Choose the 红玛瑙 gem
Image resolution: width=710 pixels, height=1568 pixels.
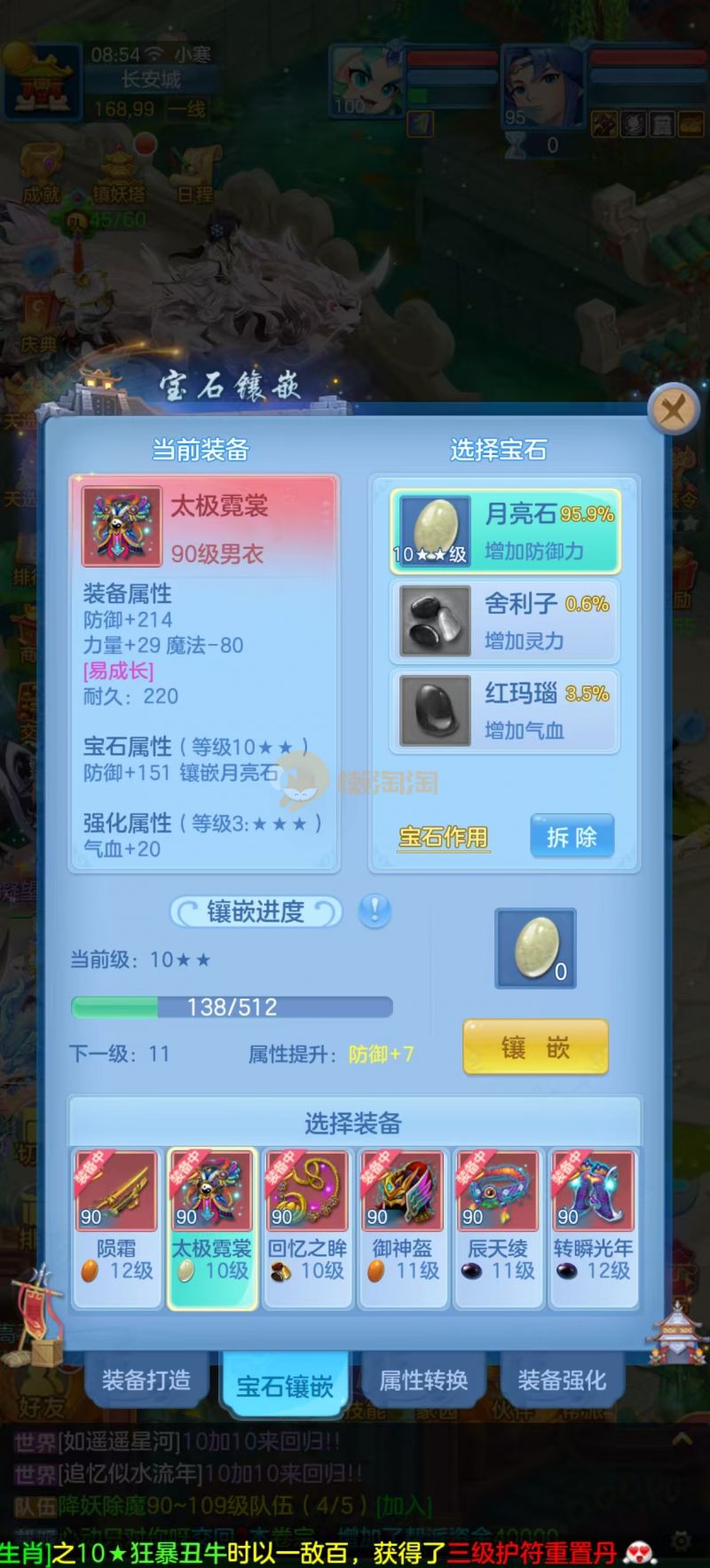pos(505,710)
